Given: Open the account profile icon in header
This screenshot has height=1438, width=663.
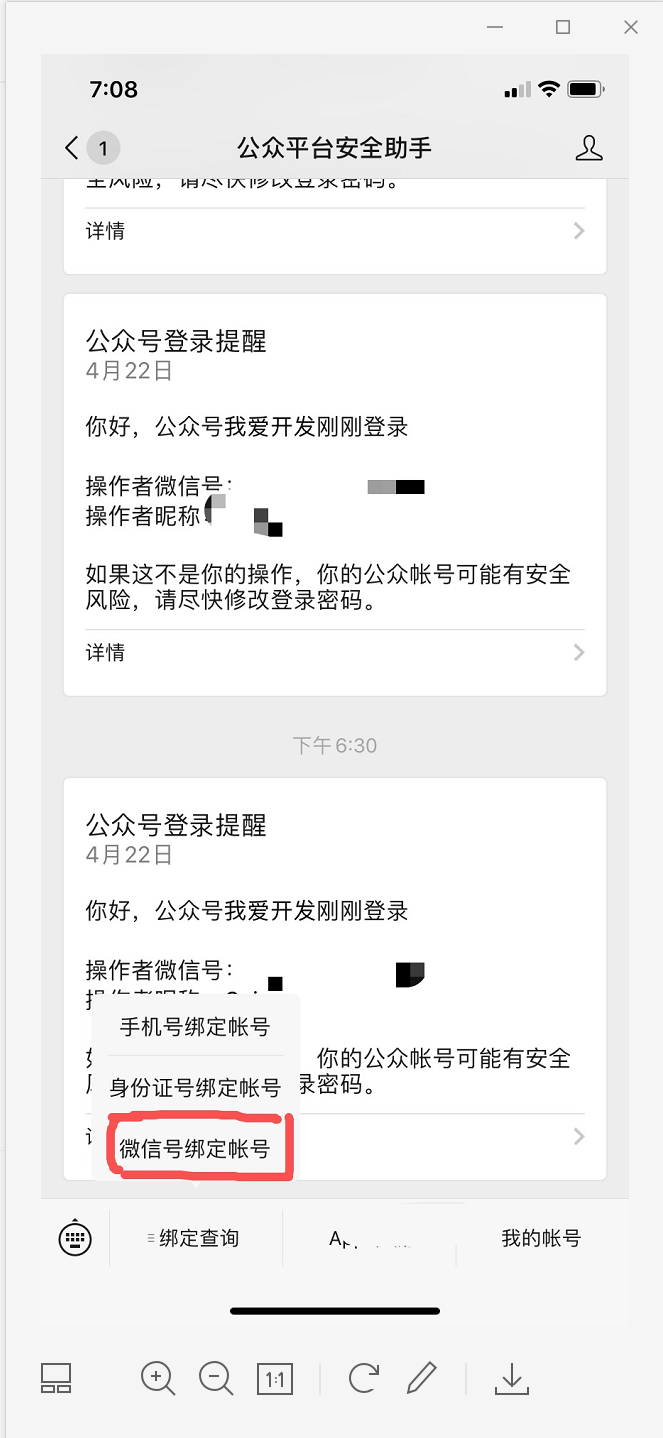Looking at the screenshot, I should pyautogui.click(x=589, y=148).
